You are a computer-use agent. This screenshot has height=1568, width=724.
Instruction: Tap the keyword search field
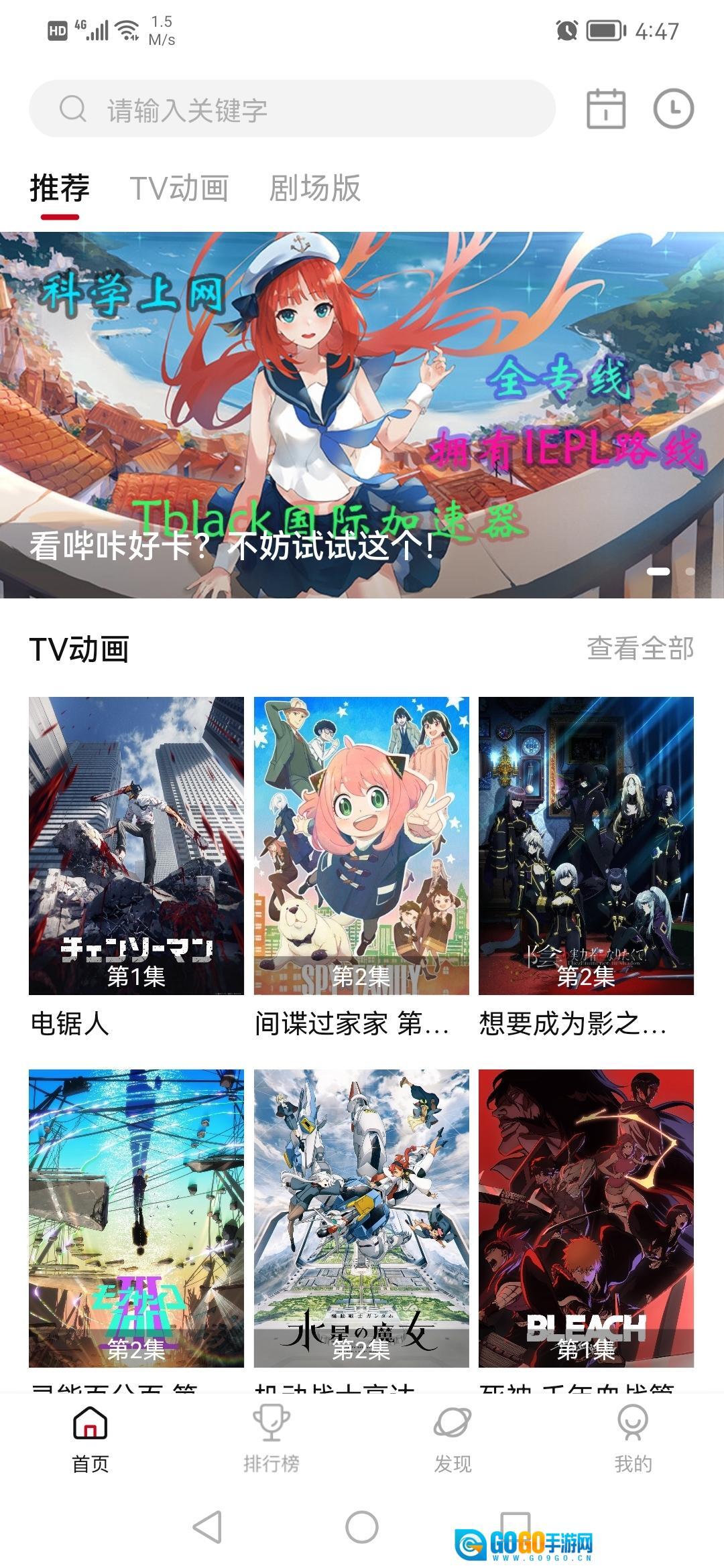292,109
